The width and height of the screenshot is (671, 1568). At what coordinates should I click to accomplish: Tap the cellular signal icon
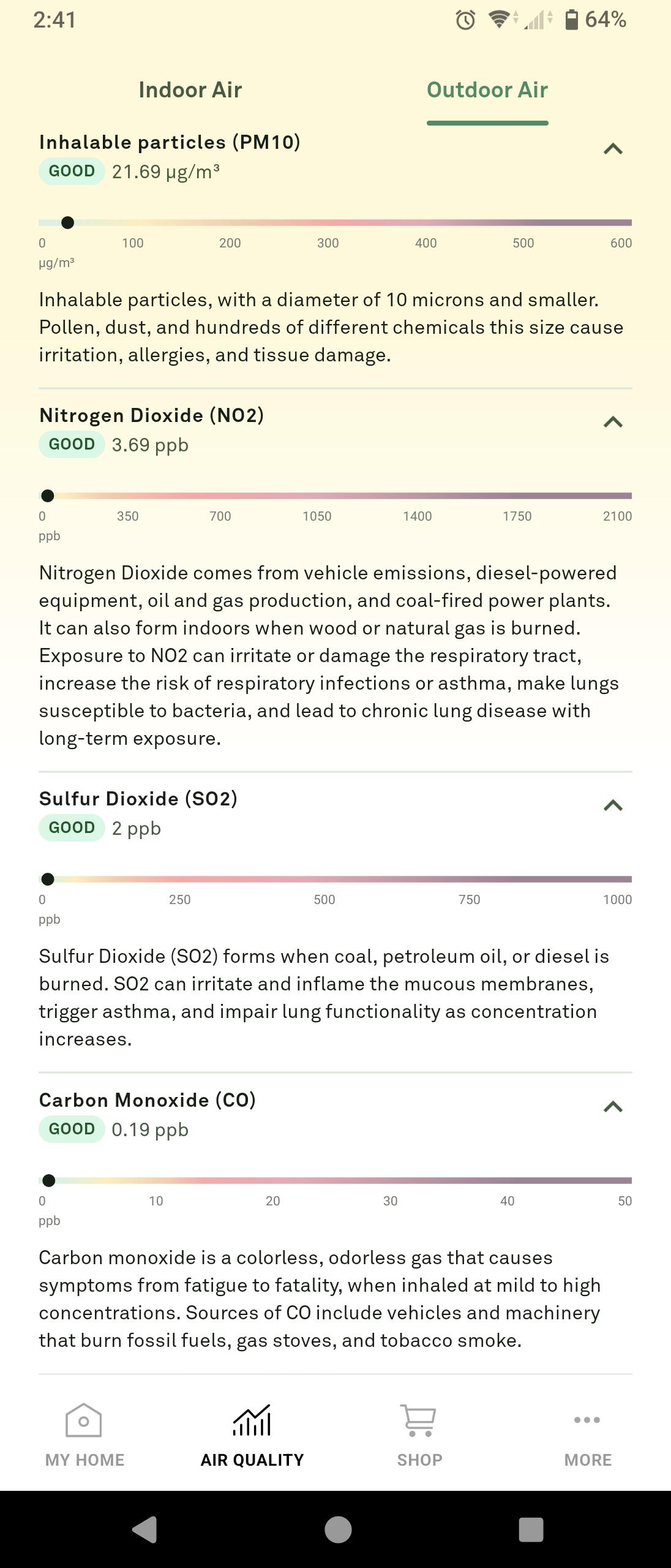536,20
